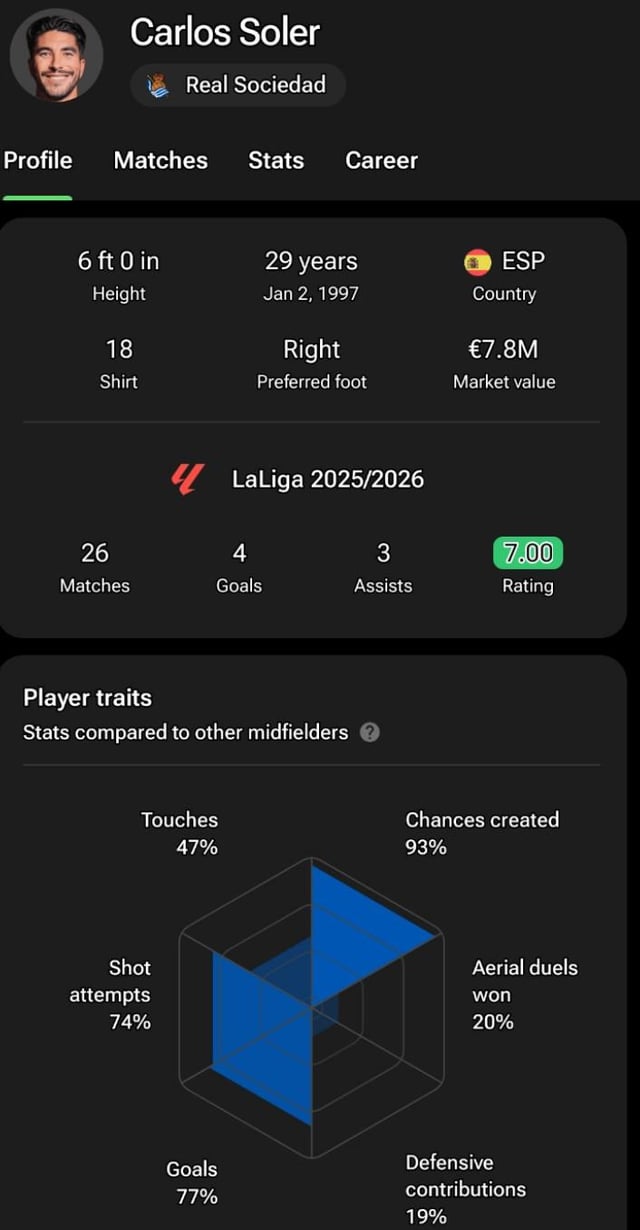
Task: Open the Career tab
Action: [381, 160]
